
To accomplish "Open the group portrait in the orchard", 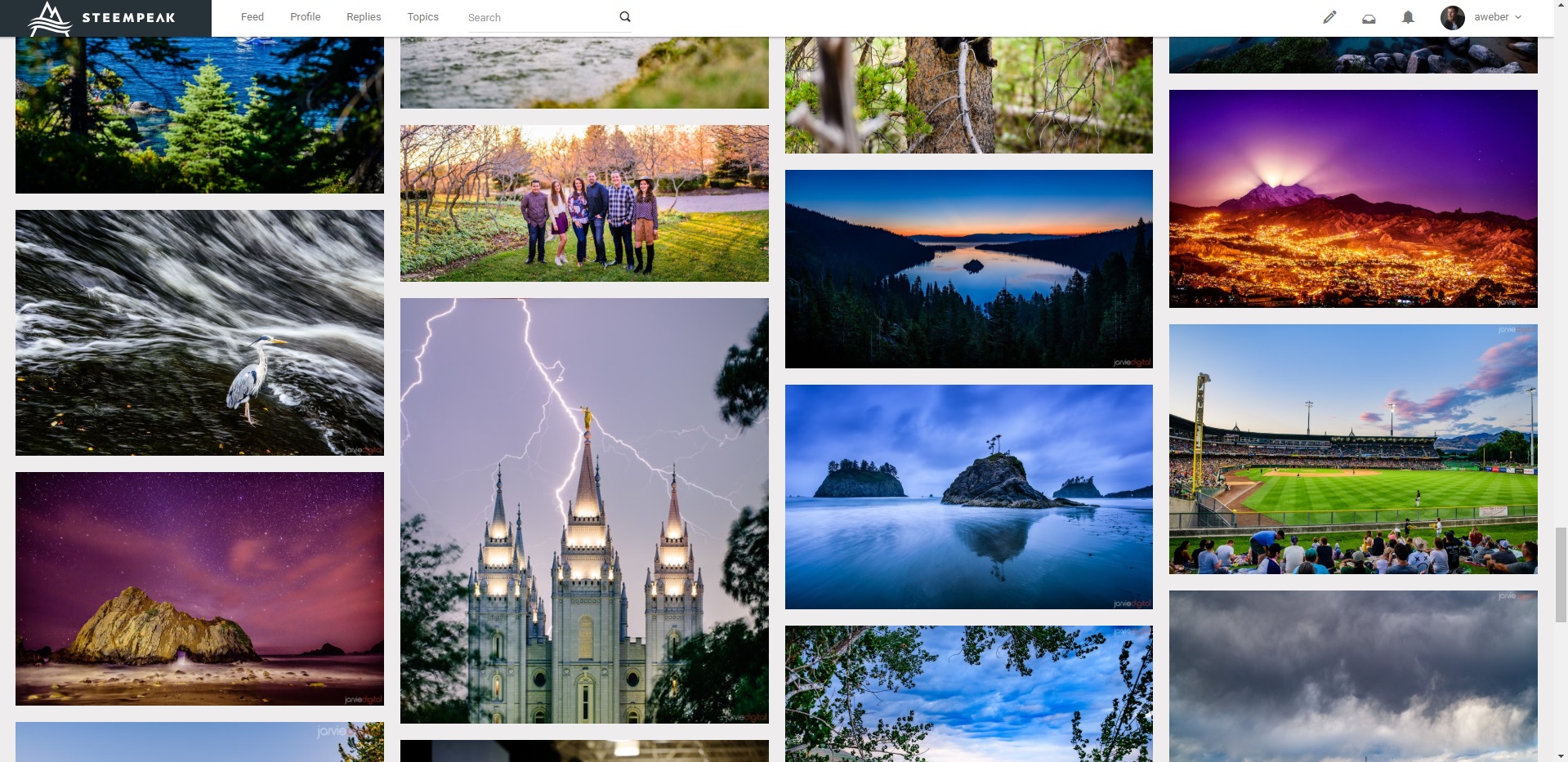I will tap(584, 203).
